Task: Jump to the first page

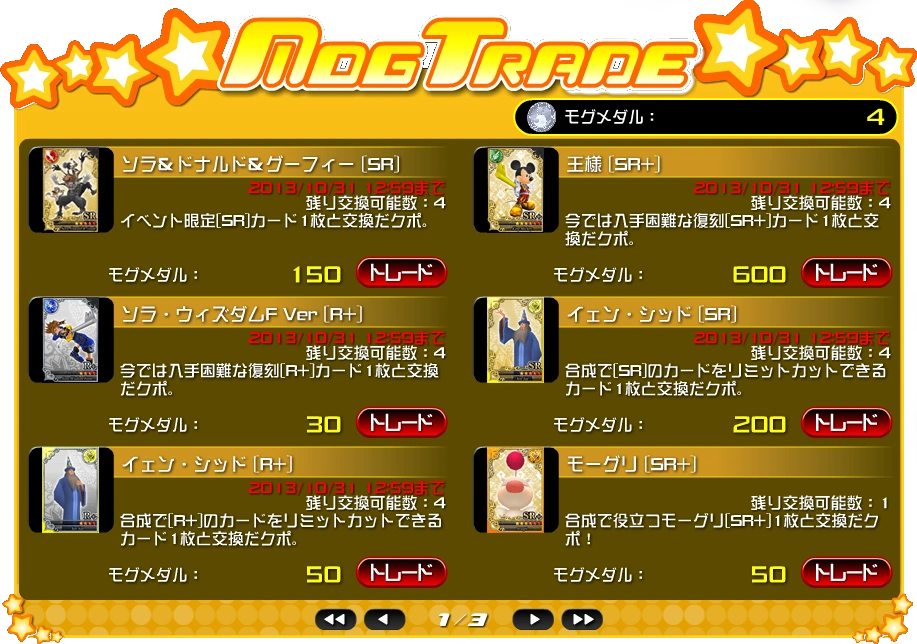Action: pos(335,619)
